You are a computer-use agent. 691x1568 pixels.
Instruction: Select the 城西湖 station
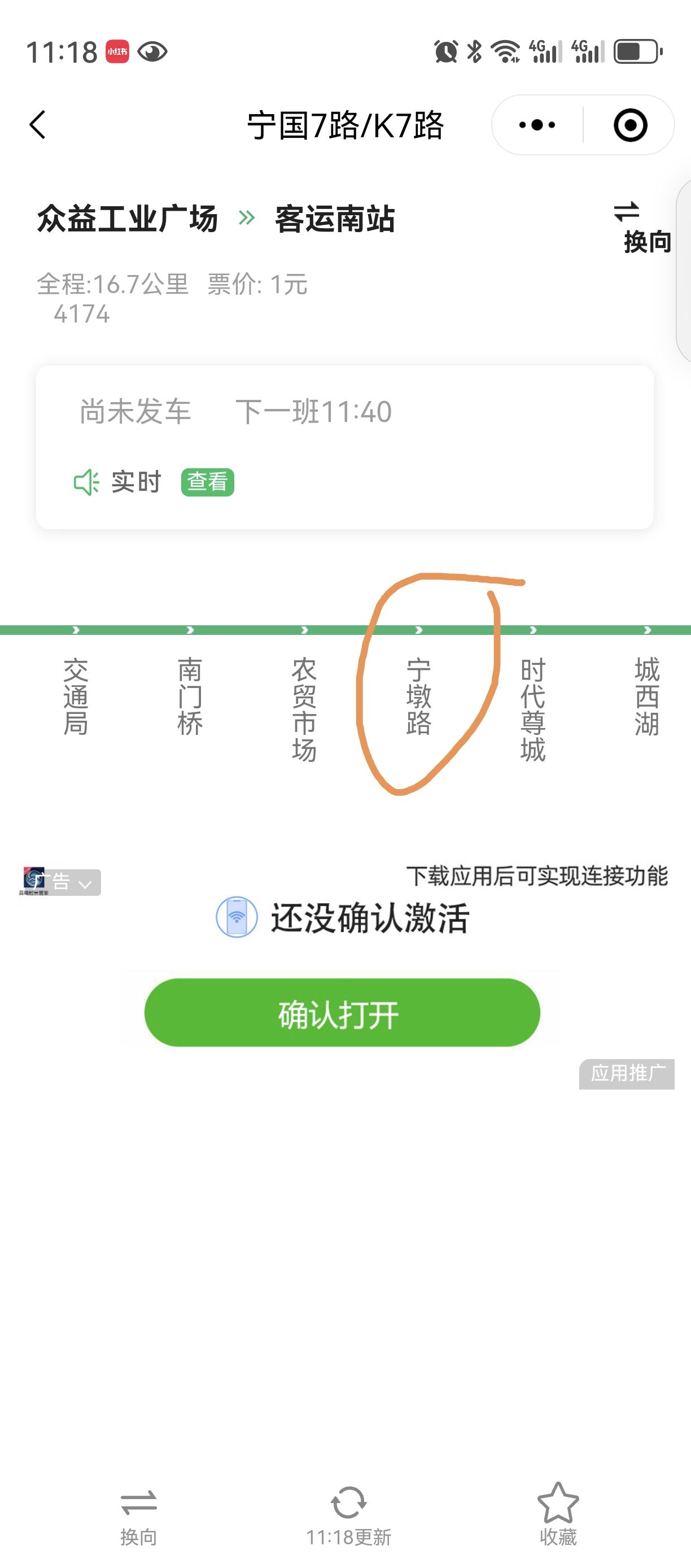point(646,696)
